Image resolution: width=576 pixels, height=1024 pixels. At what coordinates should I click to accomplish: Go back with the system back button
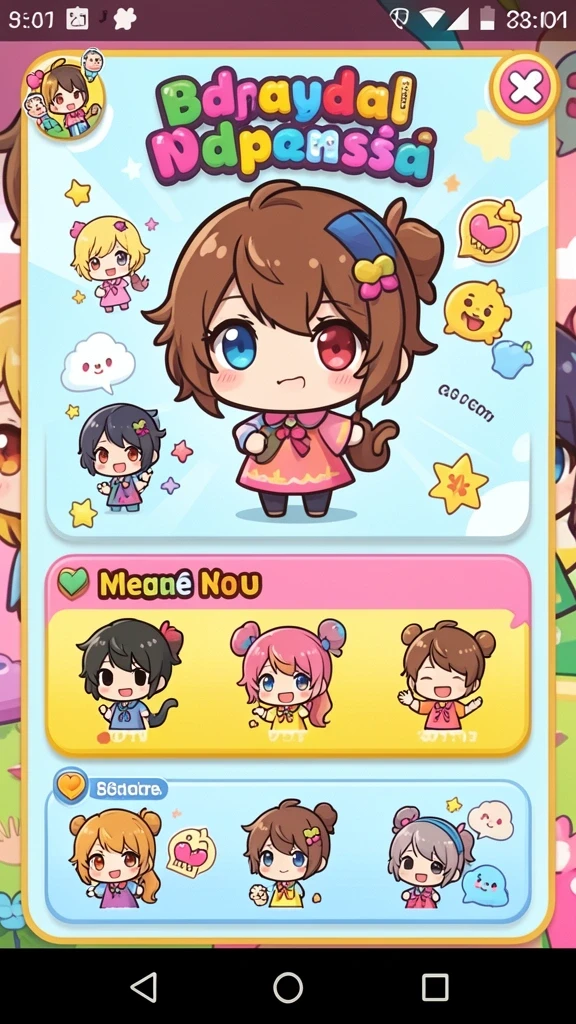pyautogui.click(x=144, y=986)
